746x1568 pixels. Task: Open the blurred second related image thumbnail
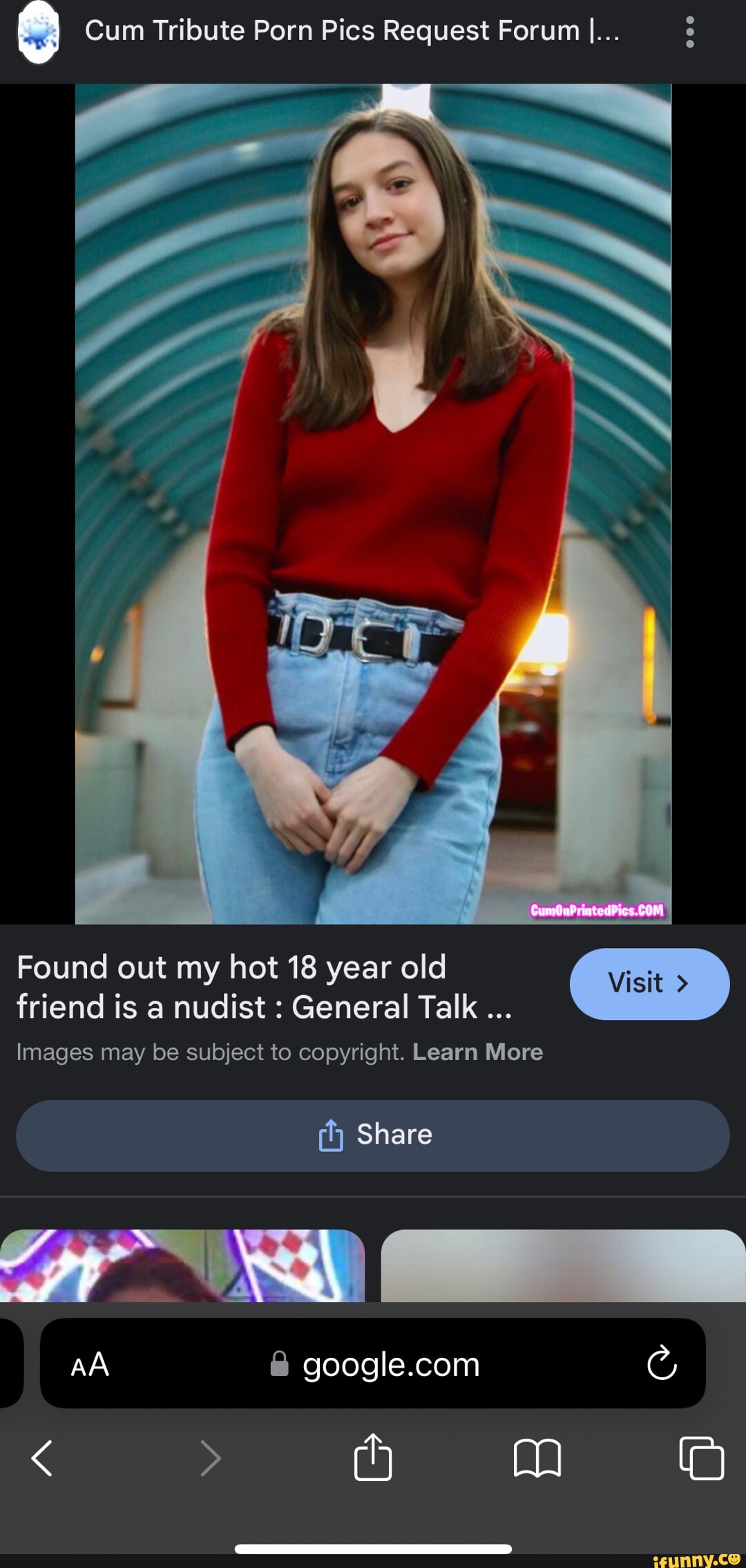coord(563,1265)
